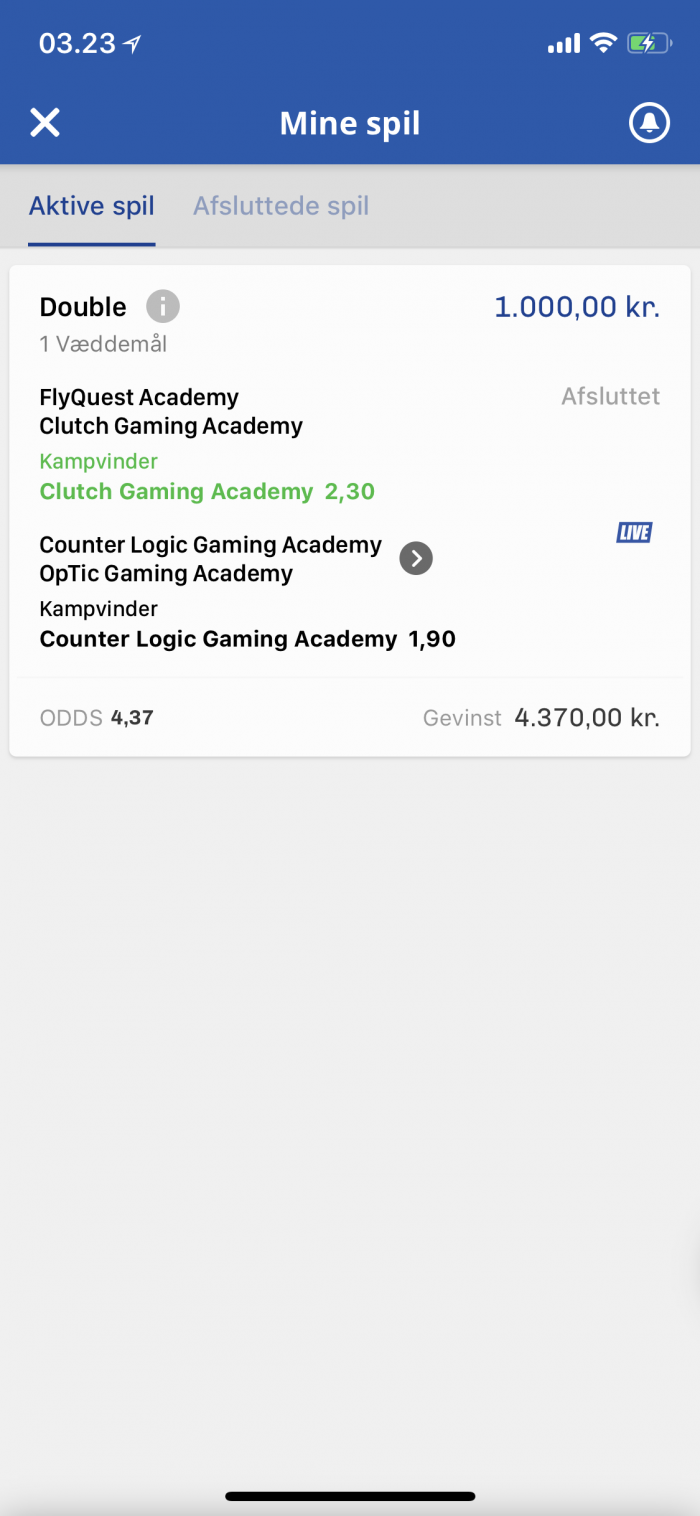Show info about the Double bet
Screen dimensions: 700x1516
[163, 306]
